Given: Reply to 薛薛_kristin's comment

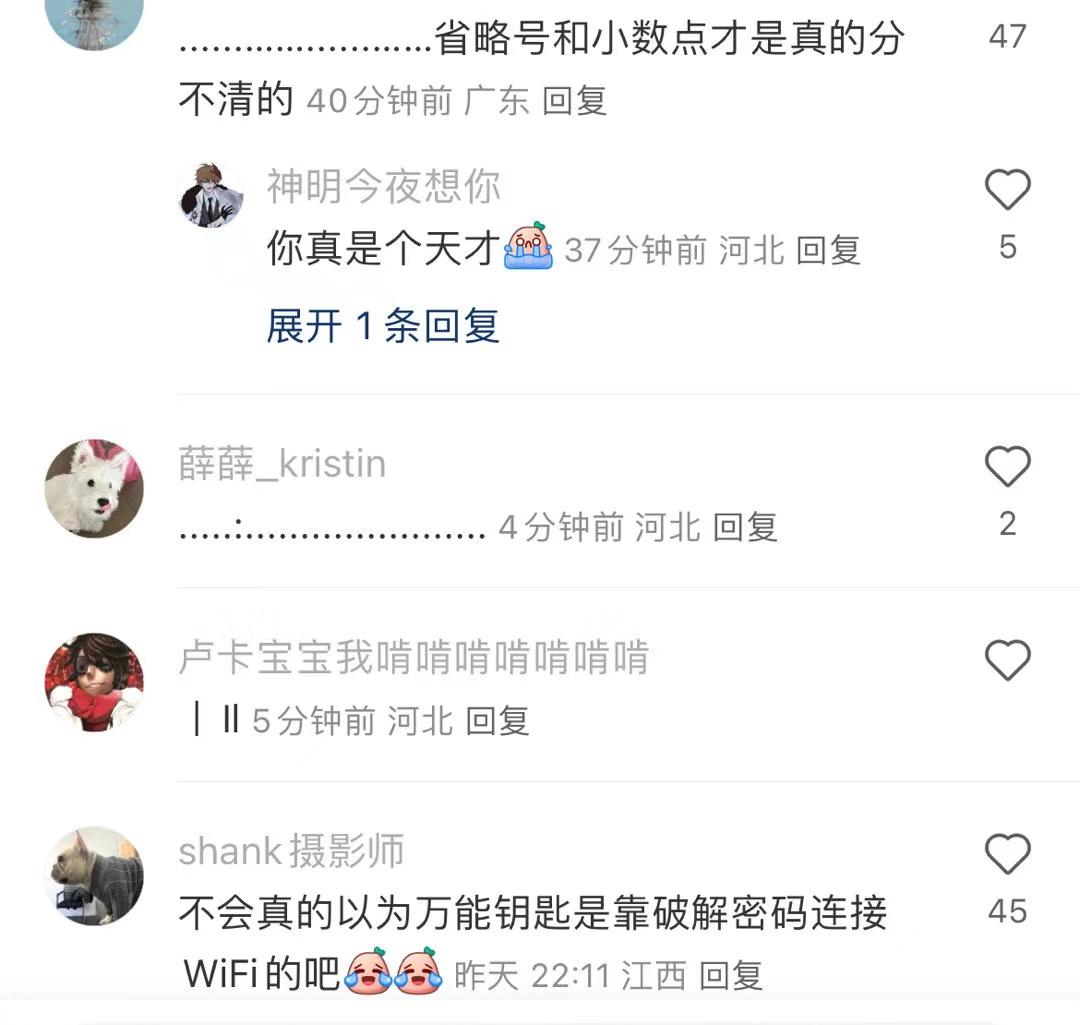Looking at the screenshot, I should (x=745, y=527).
